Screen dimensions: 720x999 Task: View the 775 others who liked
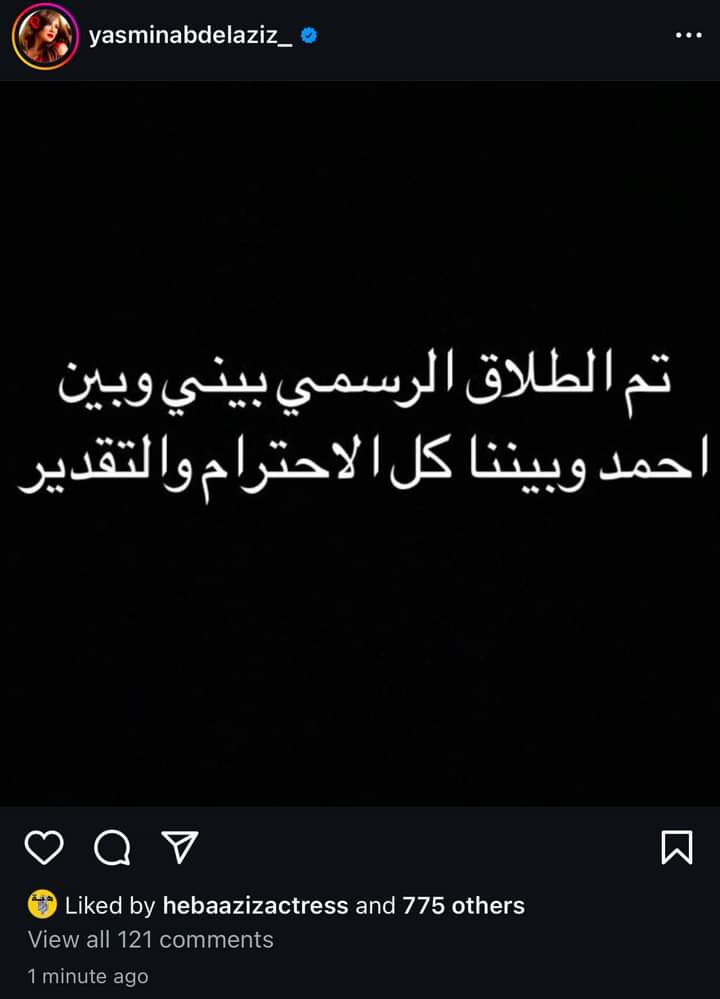pos(463,906)
